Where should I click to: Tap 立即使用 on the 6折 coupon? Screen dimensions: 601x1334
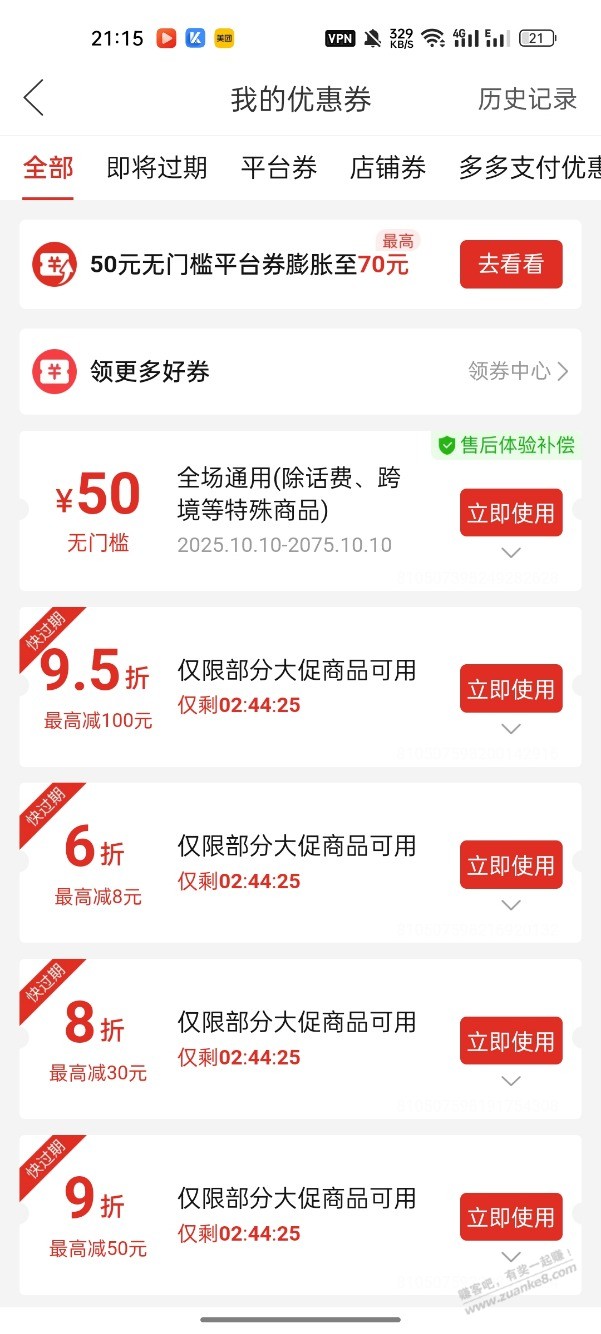point(511,866)
